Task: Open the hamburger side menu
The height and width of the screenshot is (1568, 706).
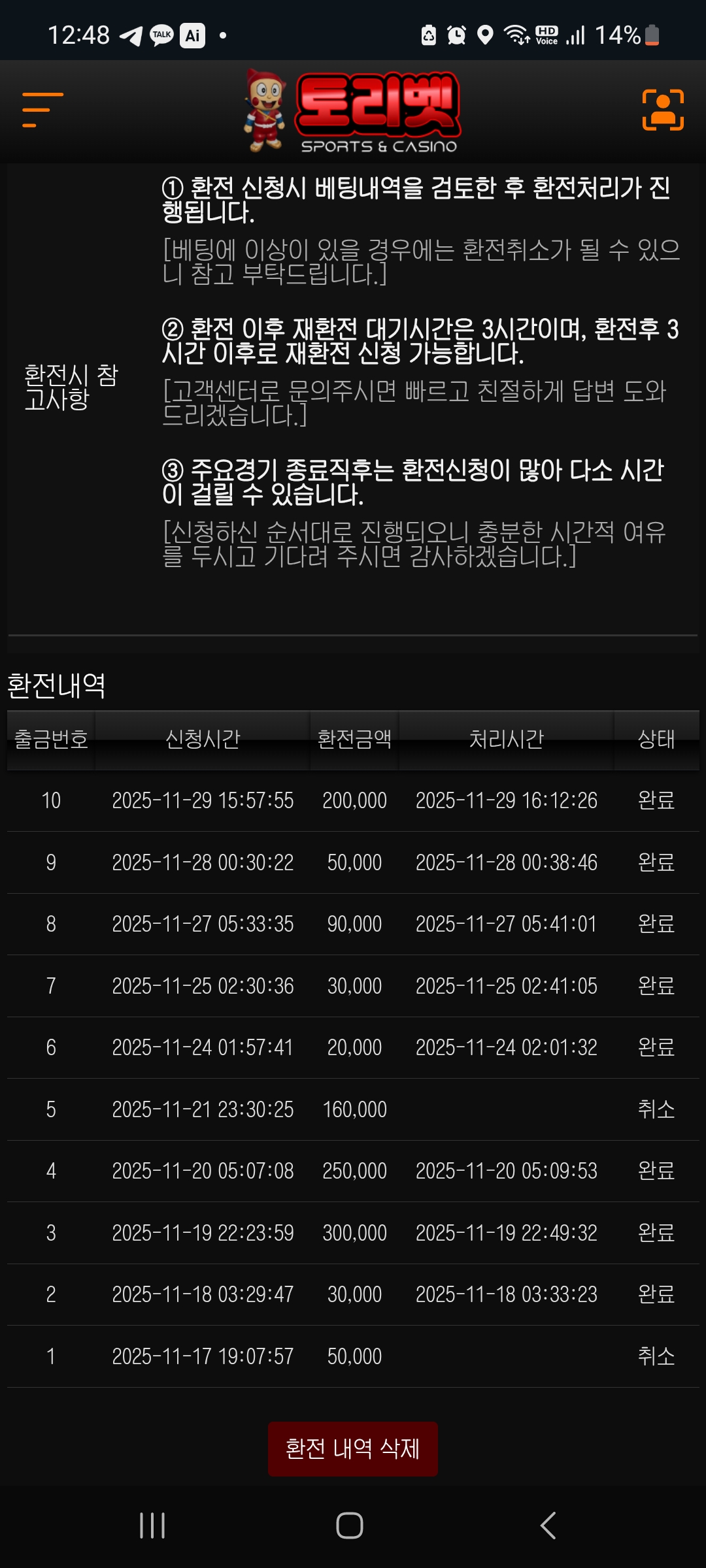Action: tap(42, 110)
